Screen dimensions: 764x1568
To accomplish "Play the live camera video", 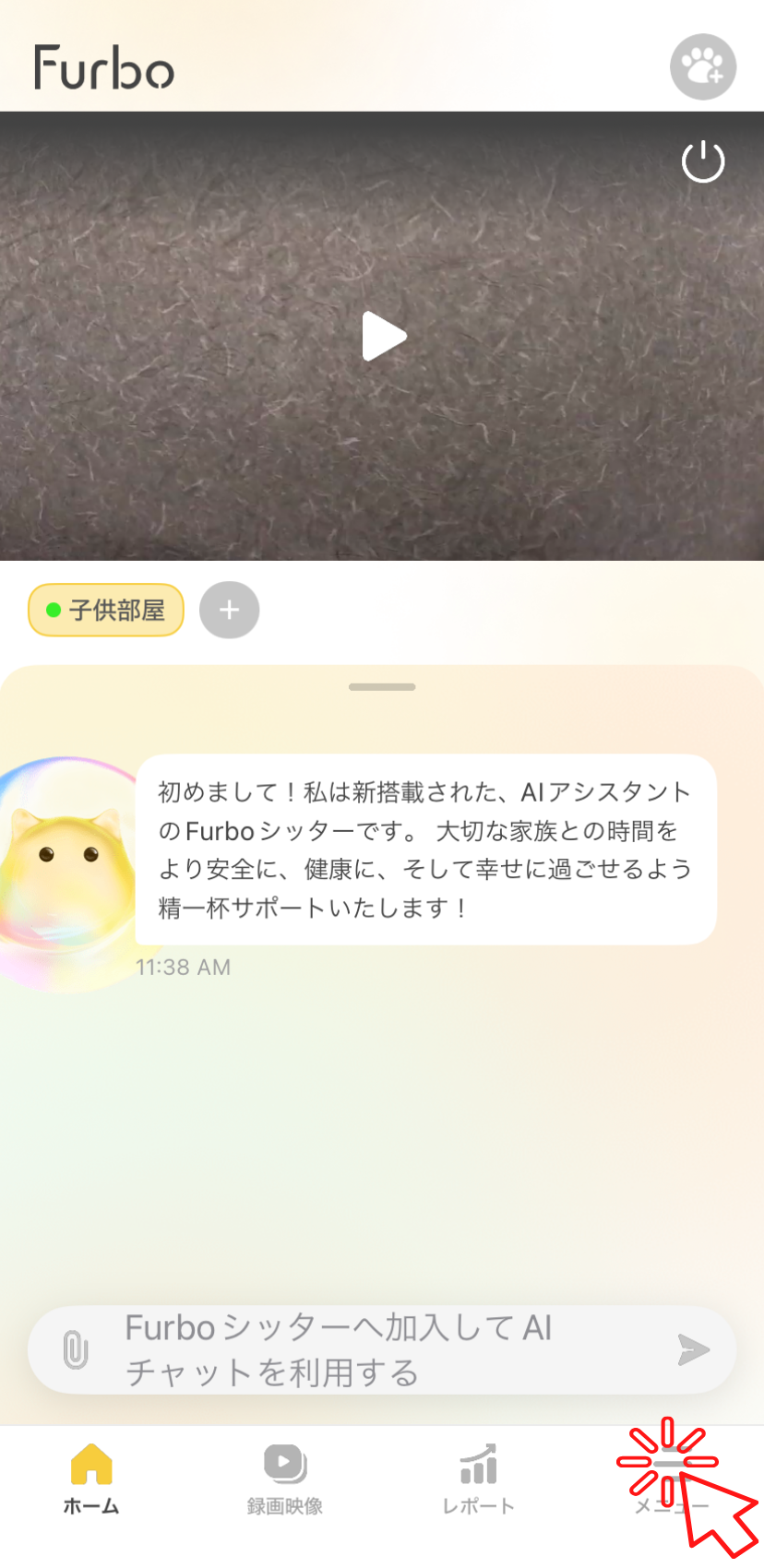I will (x=382, y=337).
